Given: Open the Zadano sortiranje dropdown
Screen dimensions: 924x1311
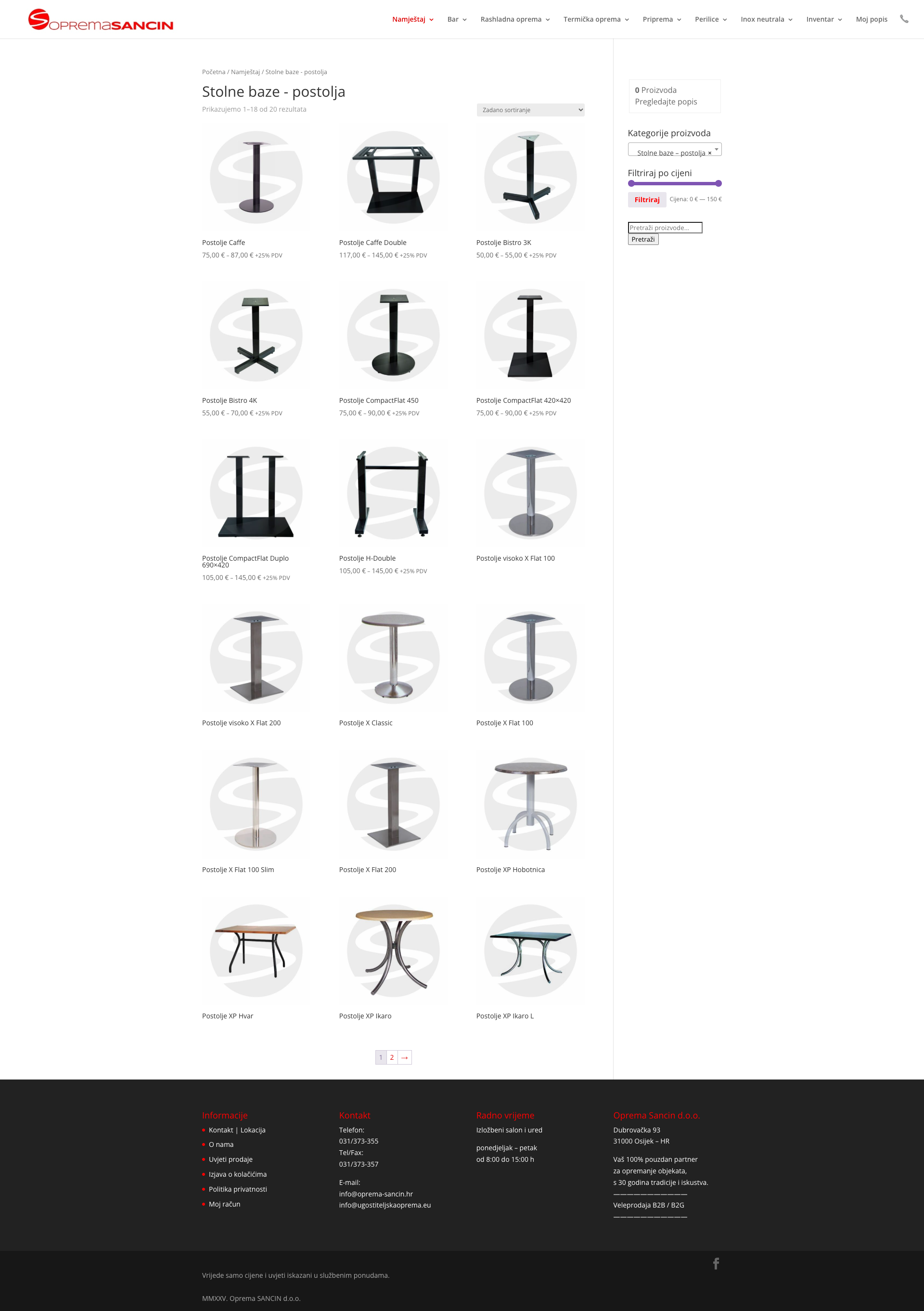Looking at the screenshot, I should point(530,110).
